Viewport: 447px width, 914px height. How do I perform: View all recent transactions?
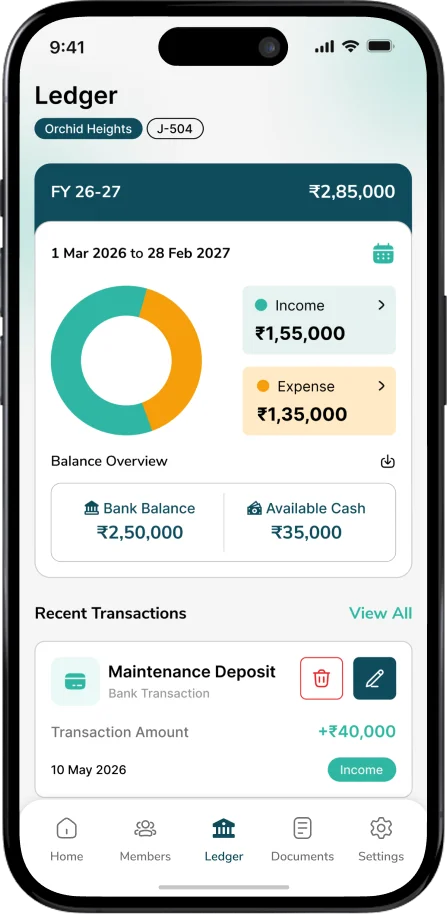point(381,613)
